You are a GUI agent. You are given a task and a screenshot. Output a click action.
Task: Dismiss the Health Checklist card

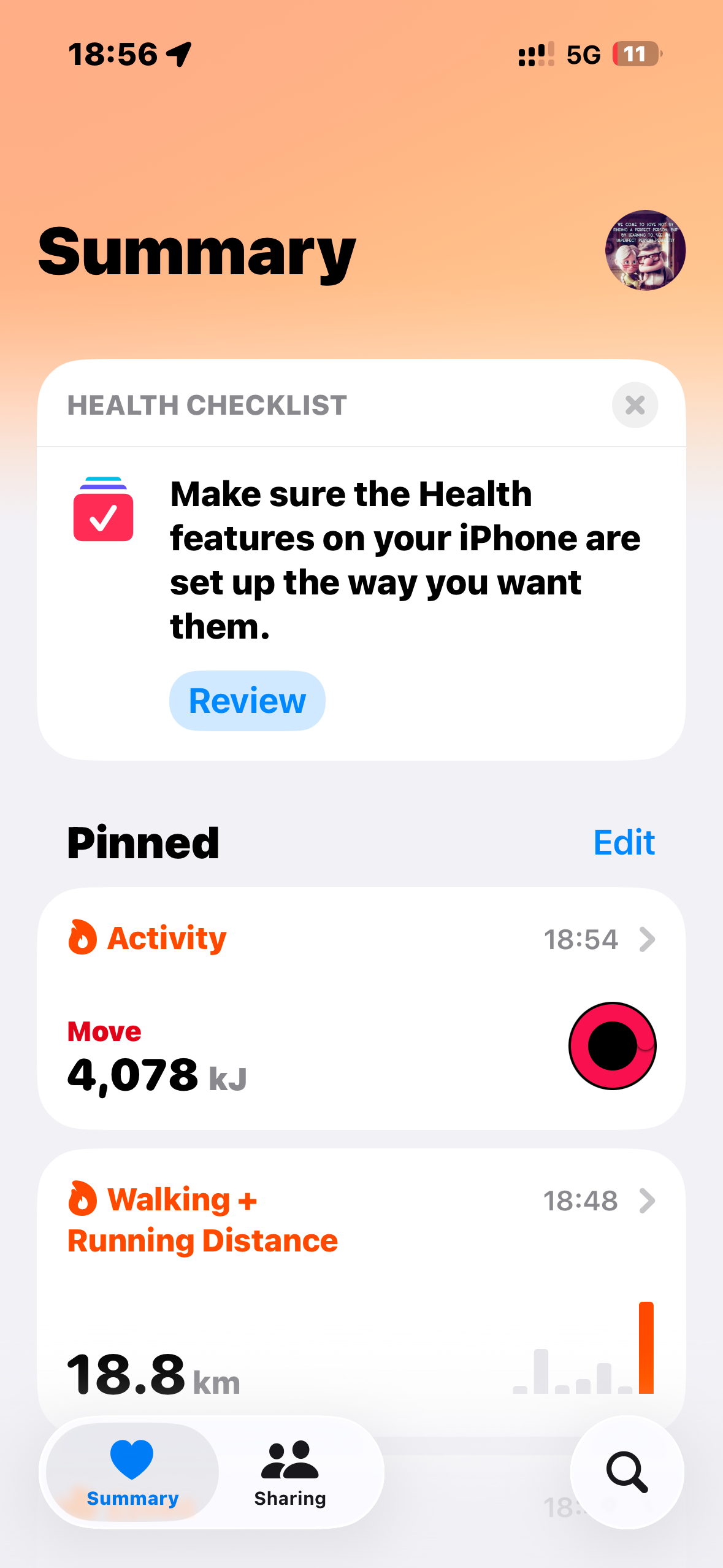(635, 405)
